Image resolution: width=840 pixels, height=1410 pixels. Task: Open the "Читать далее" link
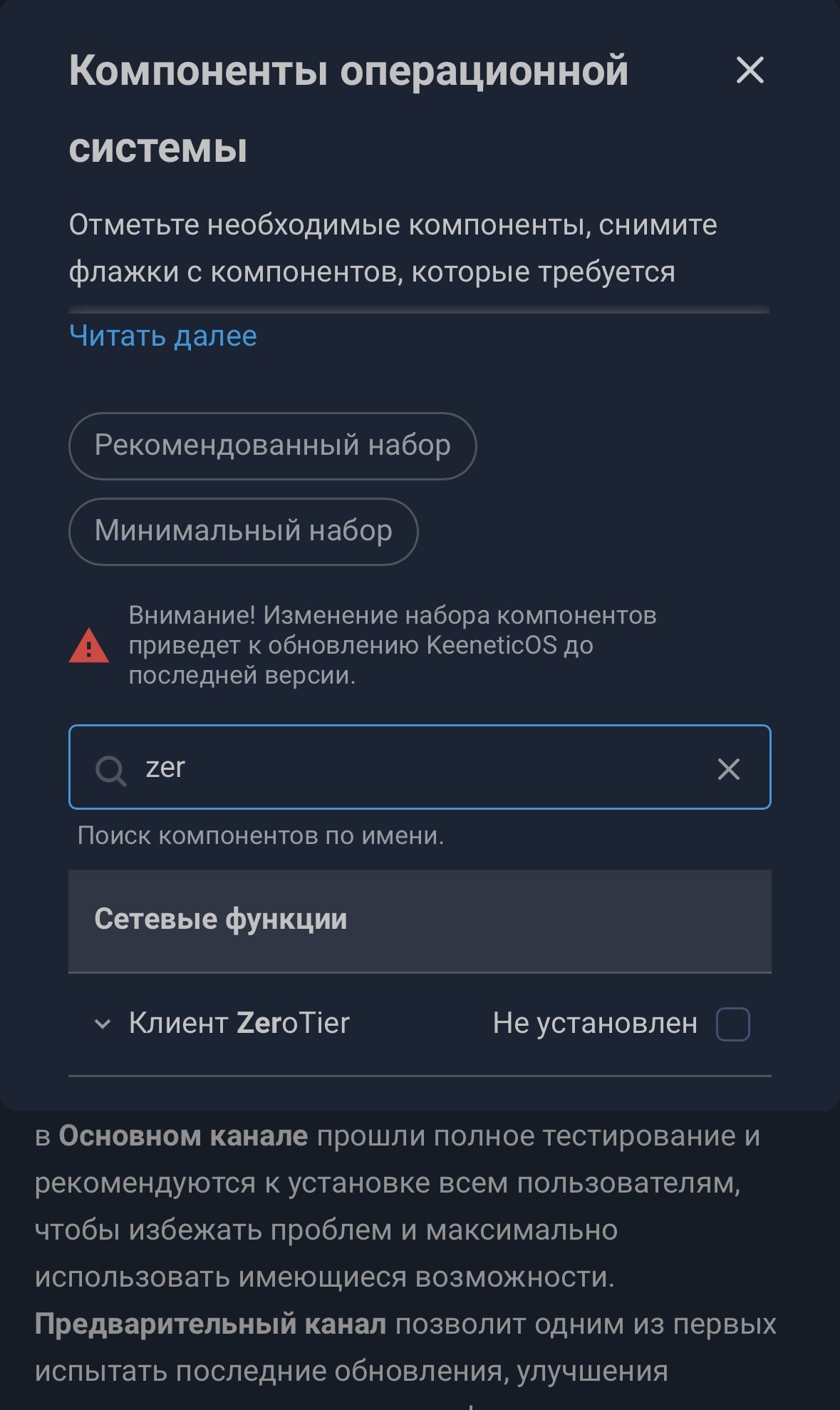click(163, 336)
